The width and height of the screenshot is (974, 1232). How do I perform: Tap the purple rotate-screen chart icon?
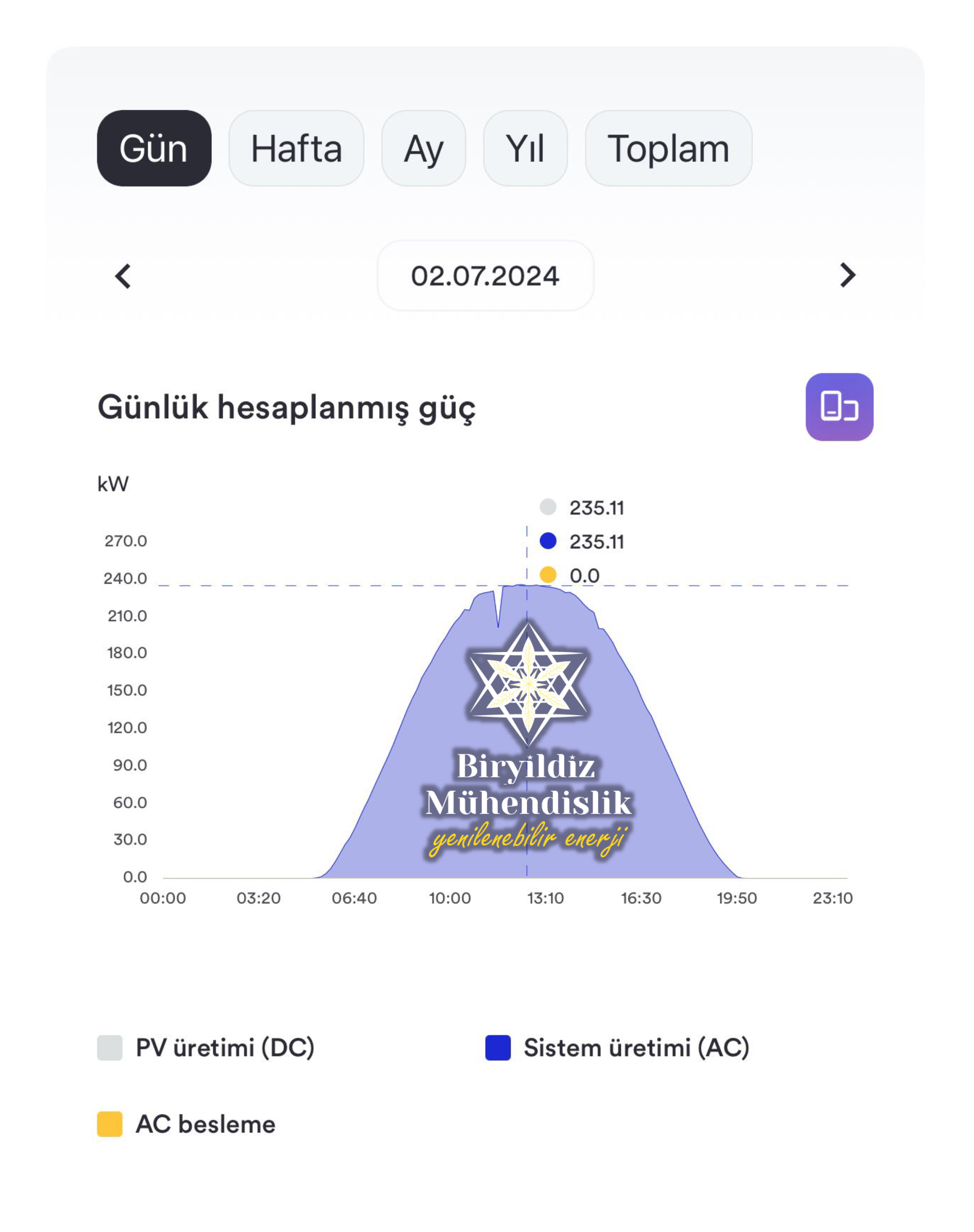click(839, 407)
